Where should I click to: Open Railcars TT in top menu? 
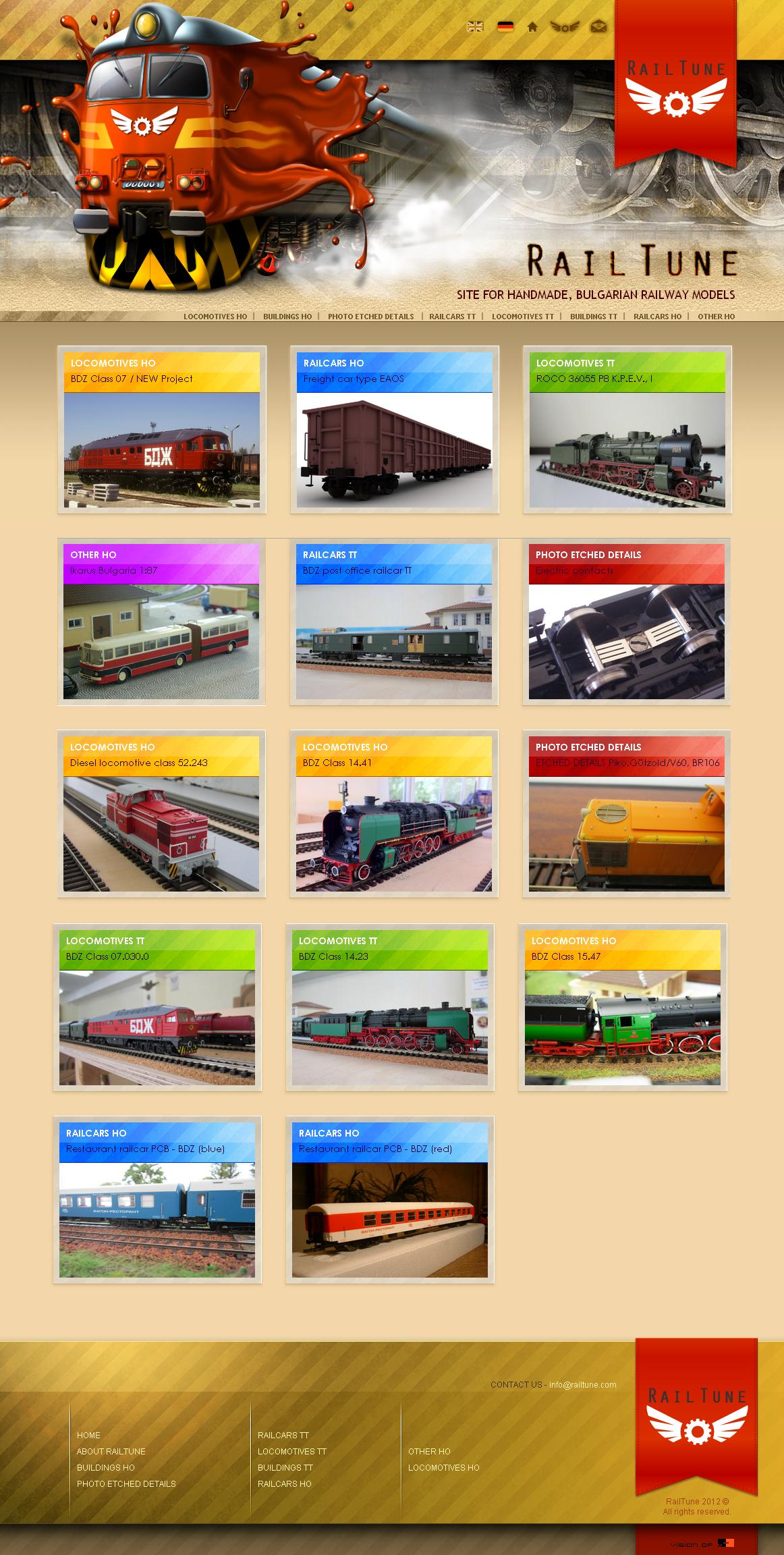[x=452, y=317]
